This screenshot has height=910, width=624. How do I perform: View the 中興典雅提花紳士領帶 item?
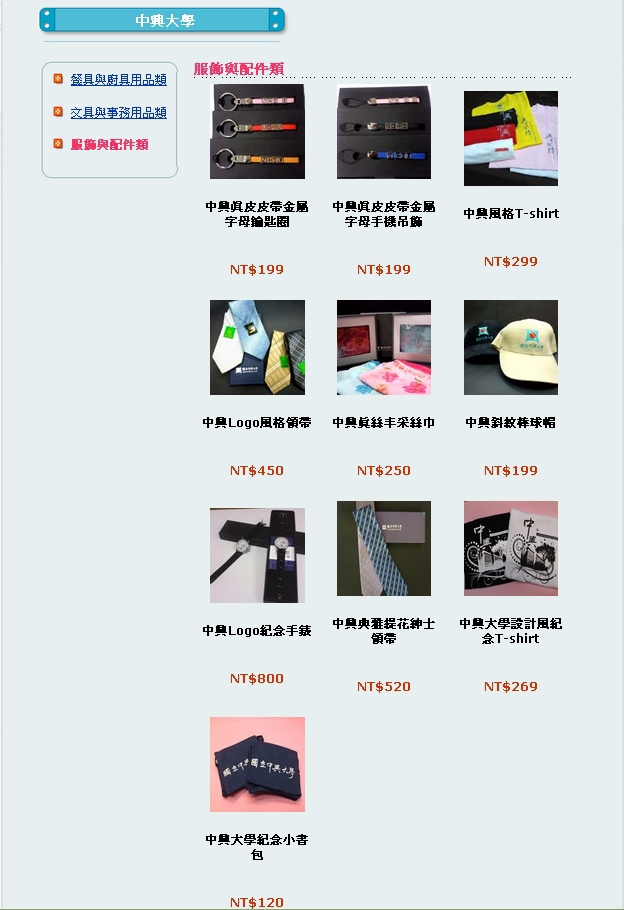point(384,549)
